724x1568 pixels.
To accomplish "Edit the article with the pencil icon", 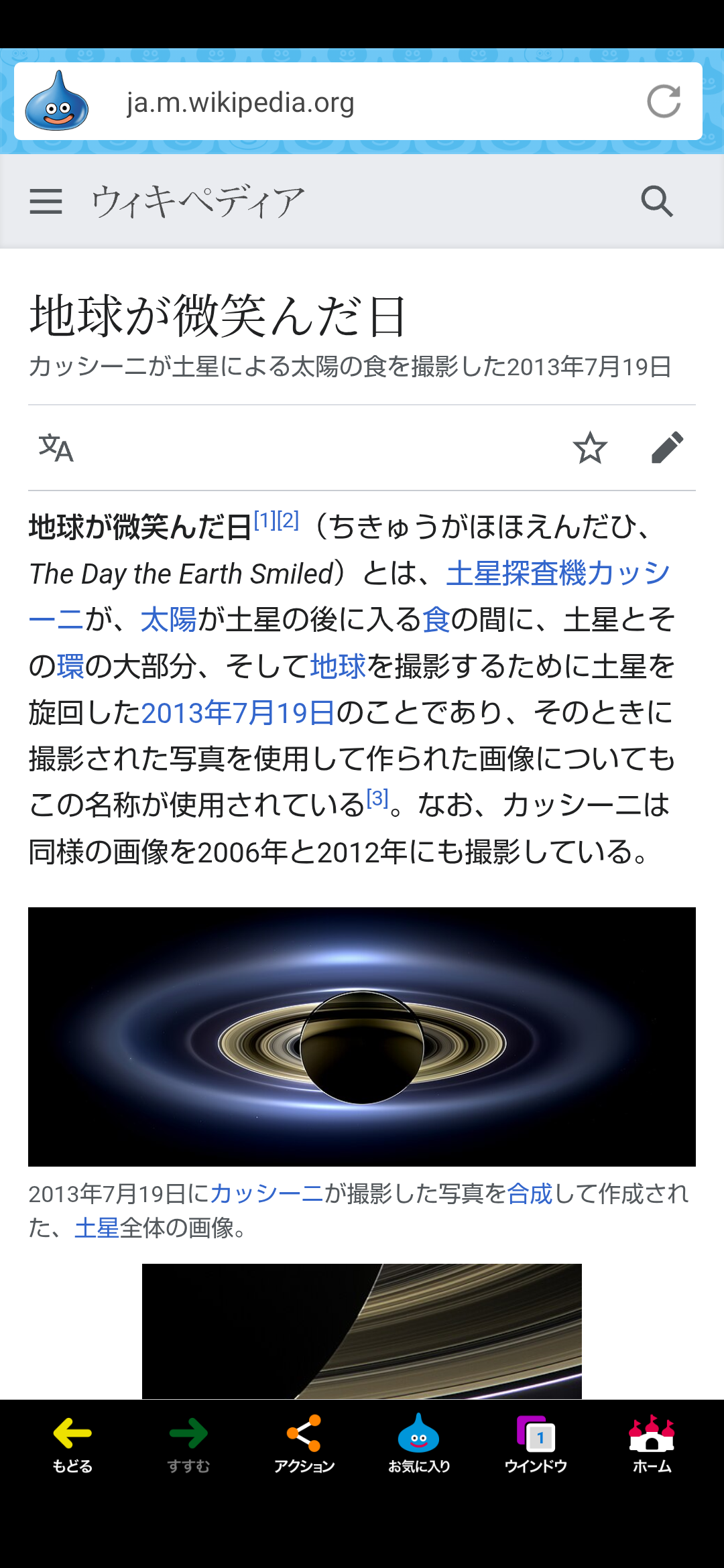I will pyautogui.click(x=667, y=448).
